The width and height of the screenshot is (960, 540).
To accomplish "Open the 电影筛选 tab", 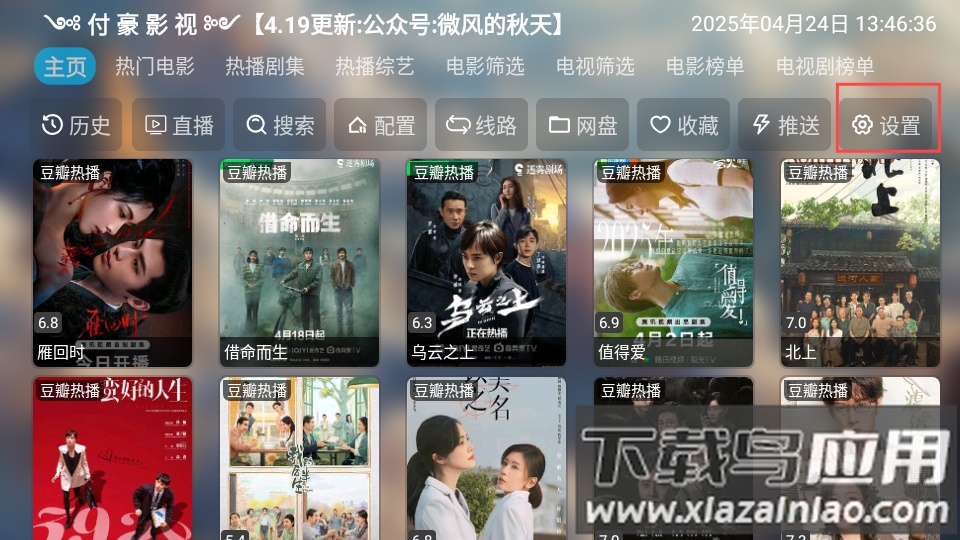I will coord(485,67).
